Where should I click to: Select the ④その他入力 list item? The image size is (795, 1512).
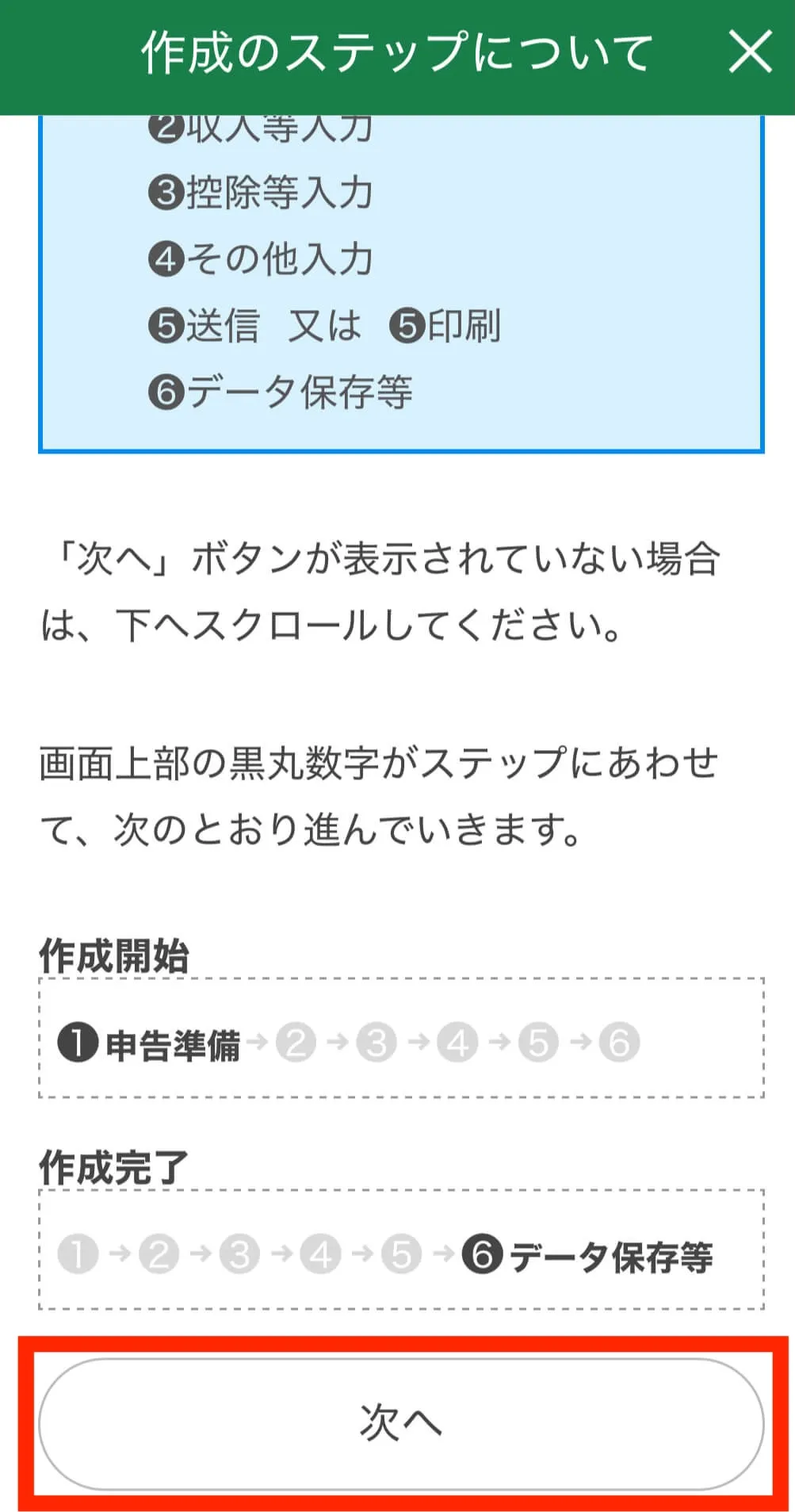coord(259,258)
